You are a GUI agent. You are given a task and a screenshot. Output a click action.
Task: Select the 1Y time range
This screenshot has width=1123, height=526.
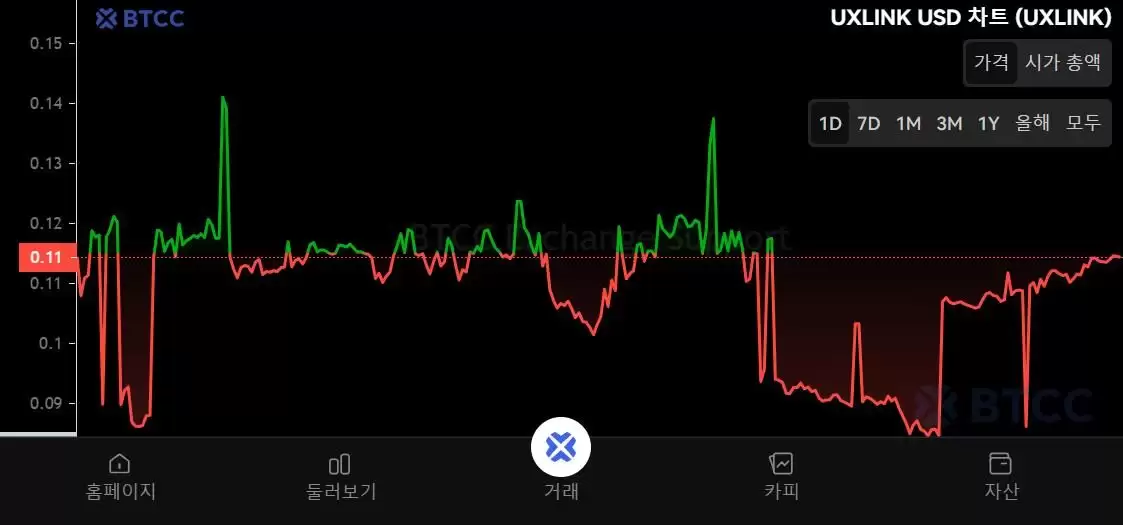click(989, 124)
